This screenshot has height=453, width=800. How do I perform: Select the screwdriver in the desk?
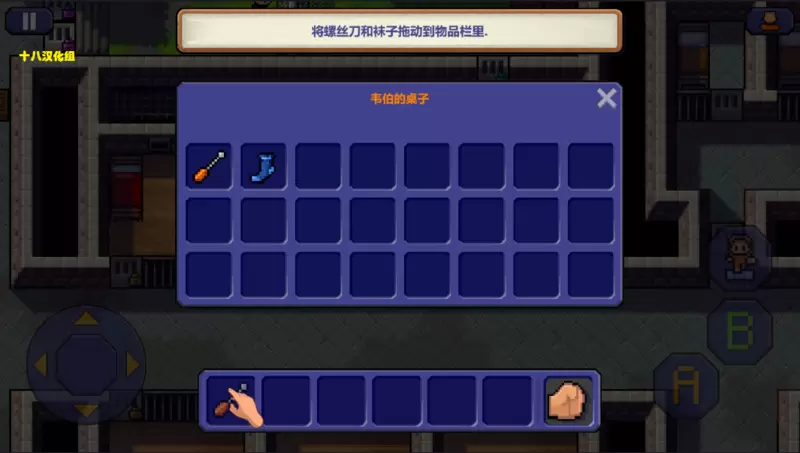tap(209, 166)
